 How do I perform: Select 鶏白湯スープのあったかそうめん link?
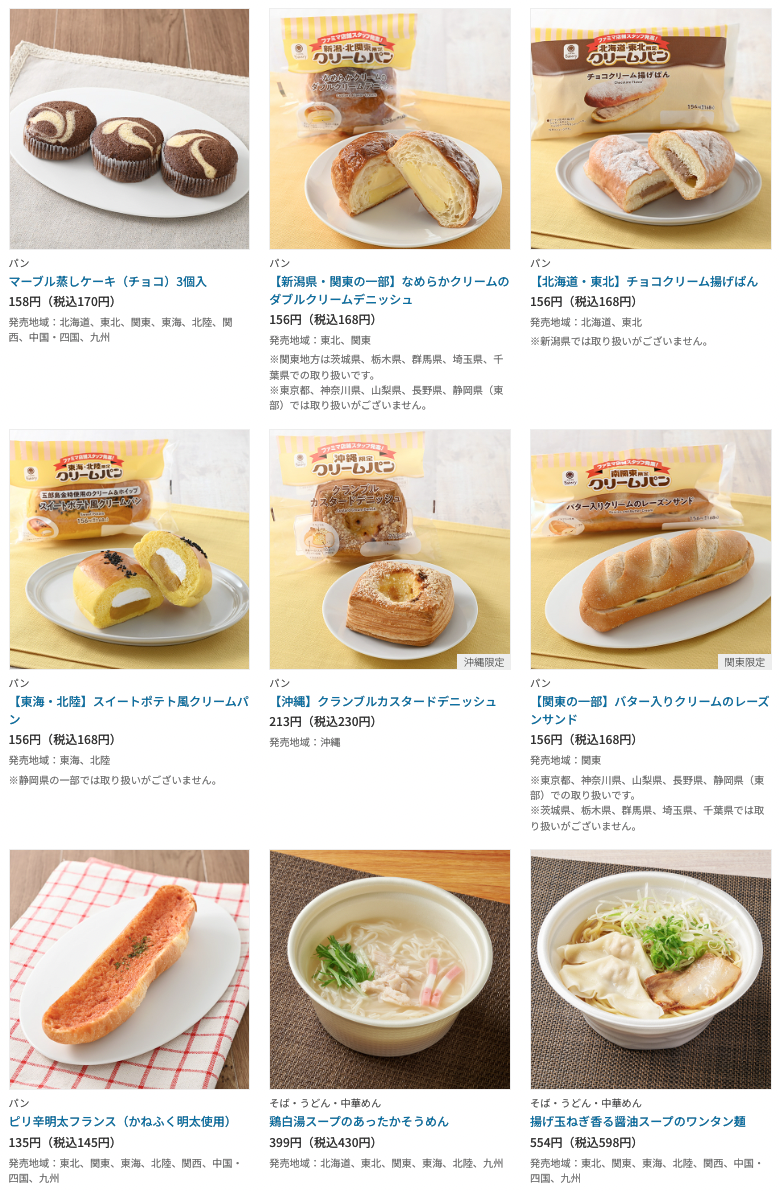tap(358, 1121)
